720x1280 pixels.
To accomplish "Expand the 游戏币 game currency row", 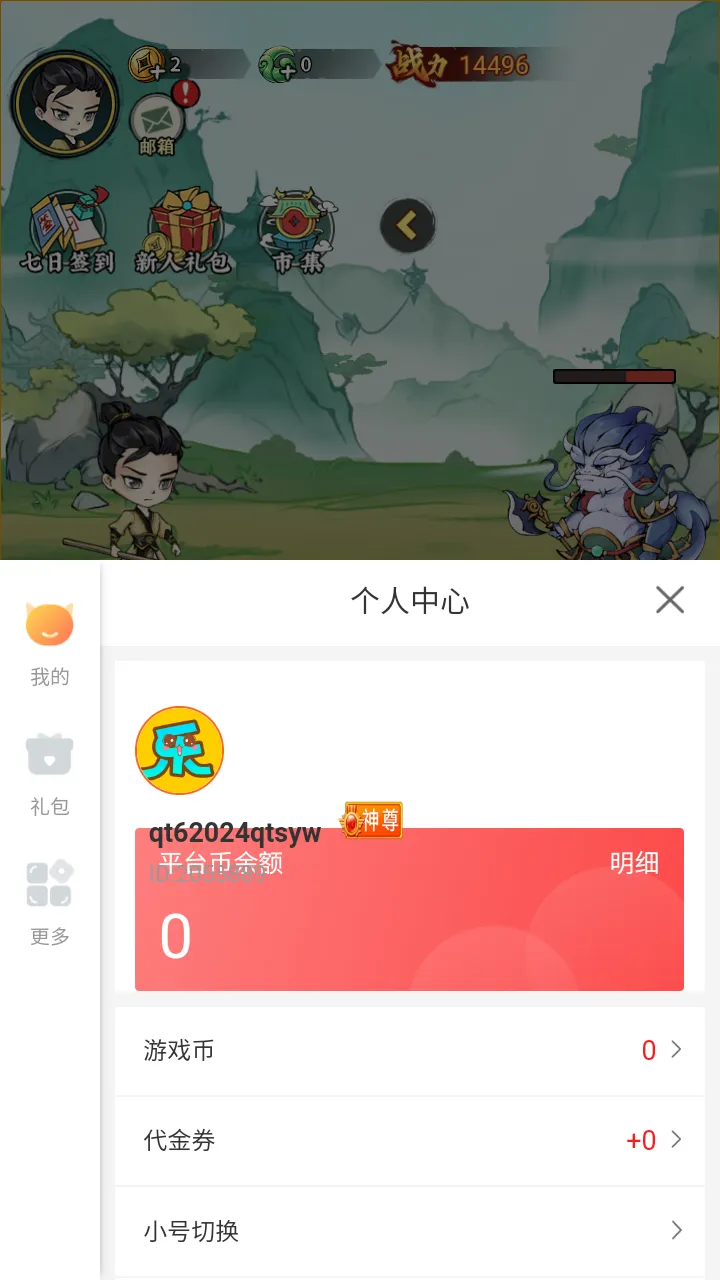I will point(408,1050).
